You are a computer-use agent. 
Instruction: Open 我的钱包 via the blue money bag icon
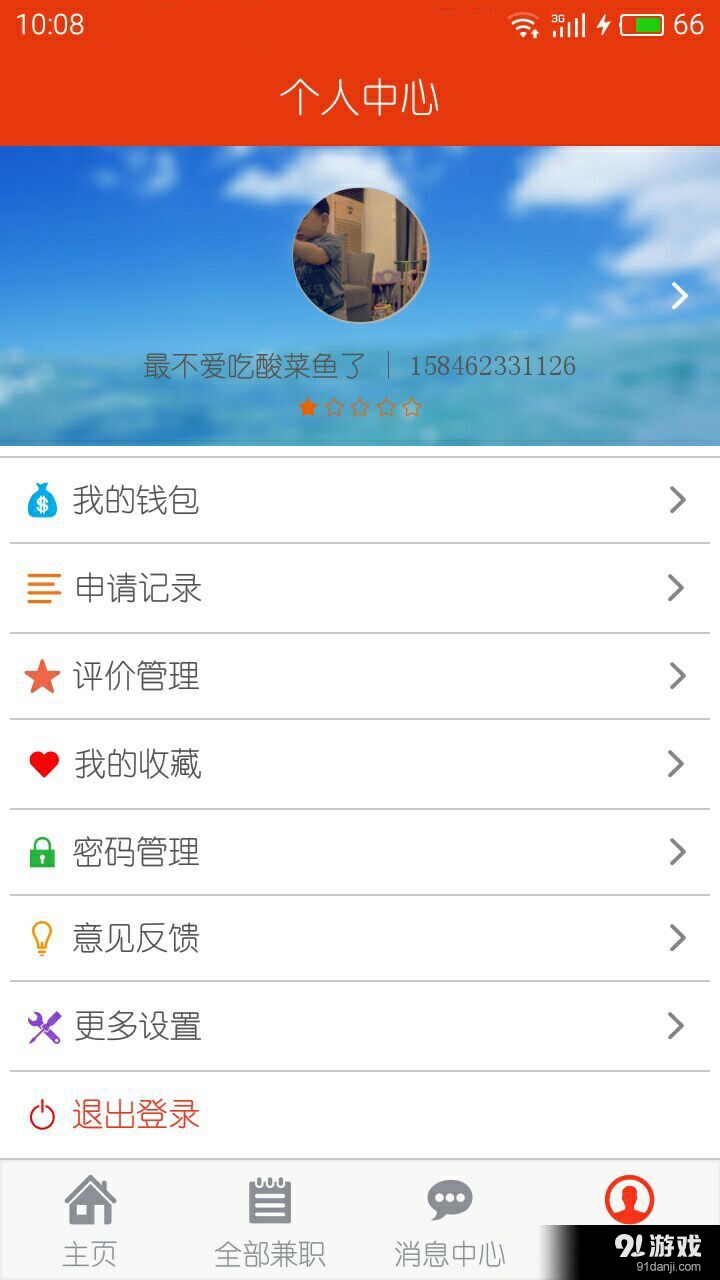pos(41,500)
